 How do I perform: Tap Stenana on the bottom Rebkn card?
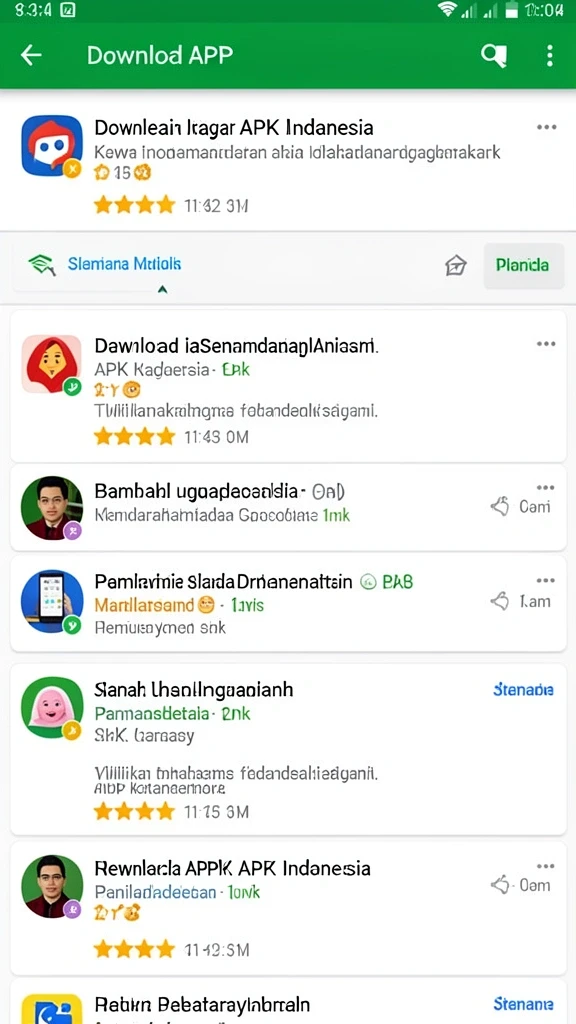[523, 1004]
